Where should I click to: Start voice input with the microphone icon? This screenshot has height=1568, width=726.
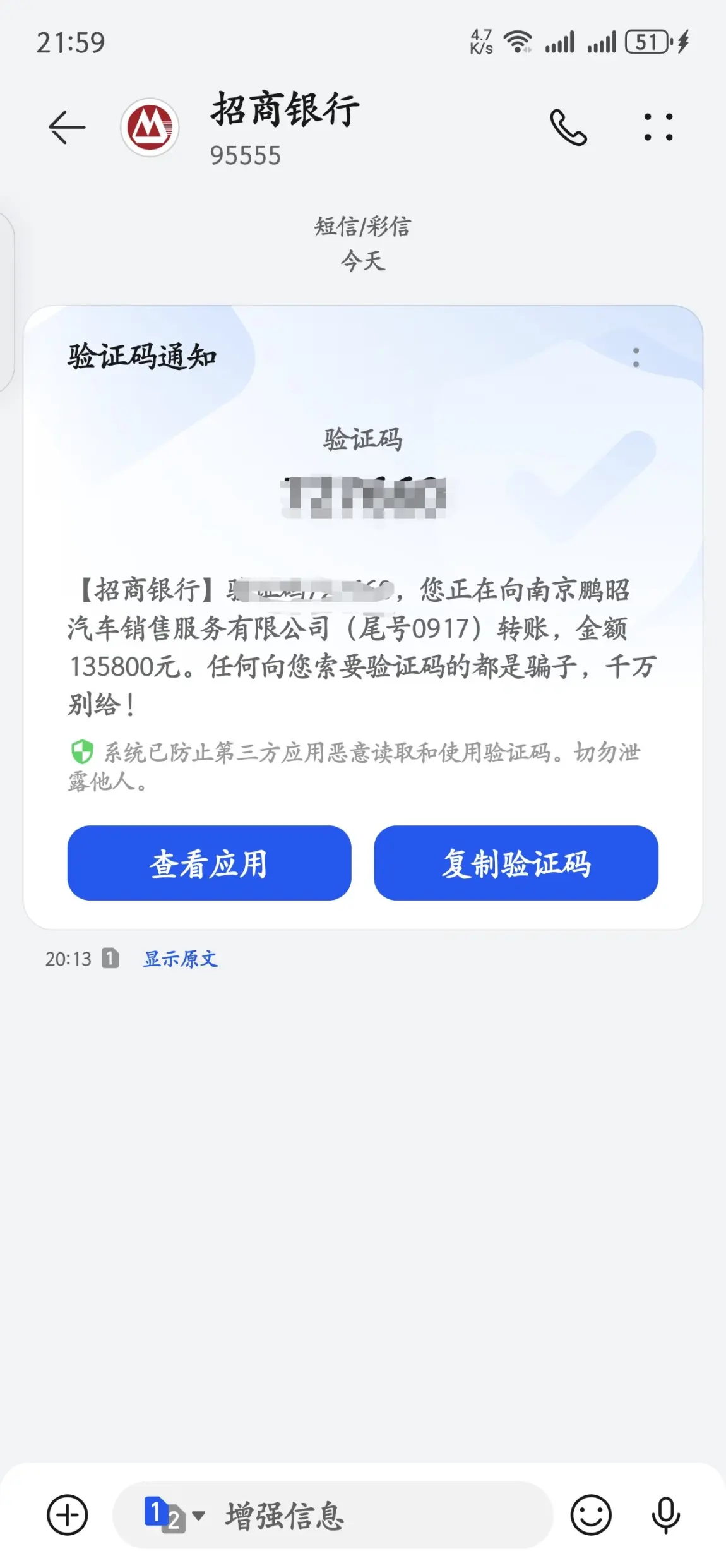(x=665, y=1514)
